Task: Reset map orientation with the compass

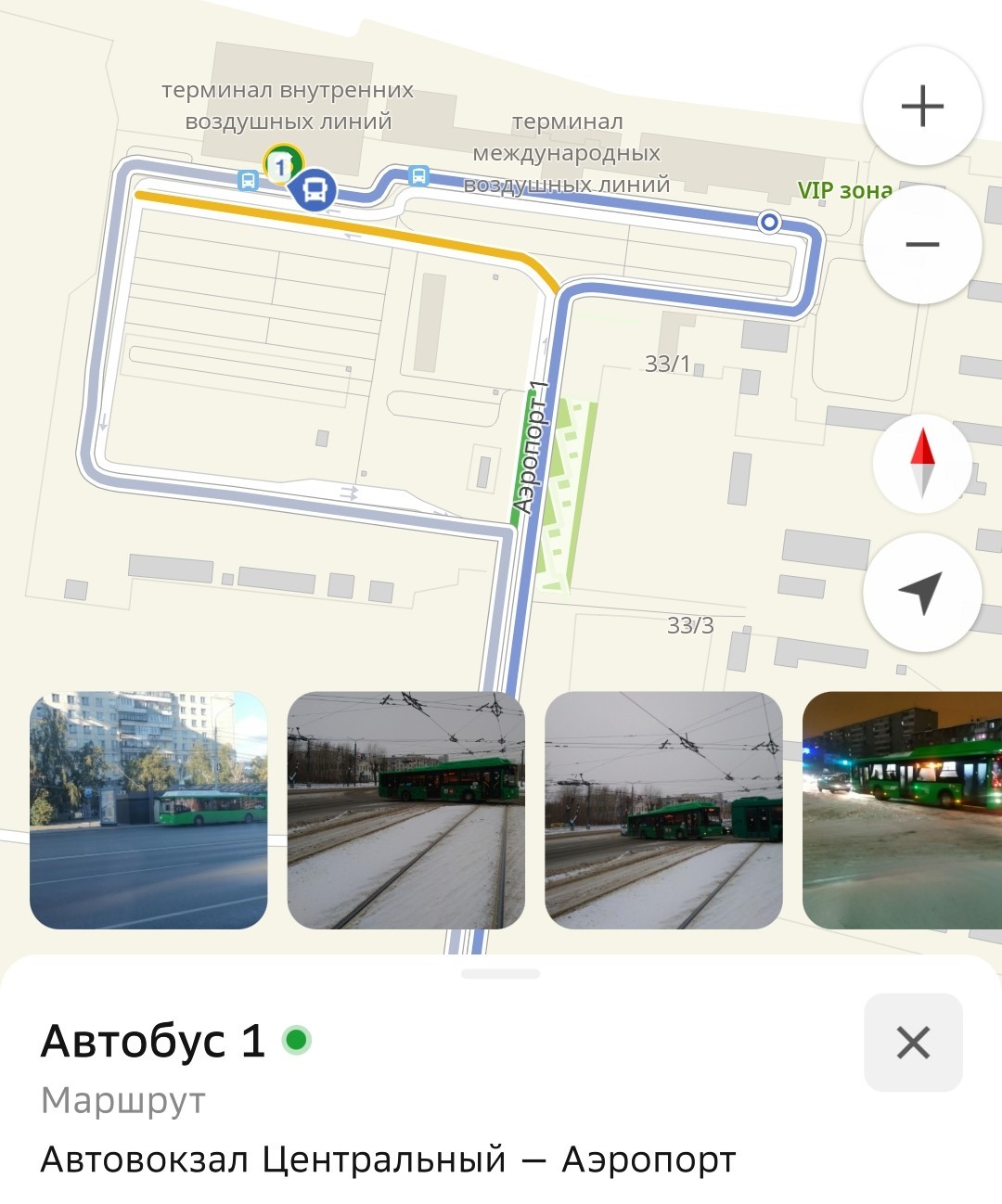Action: (922, 463)
